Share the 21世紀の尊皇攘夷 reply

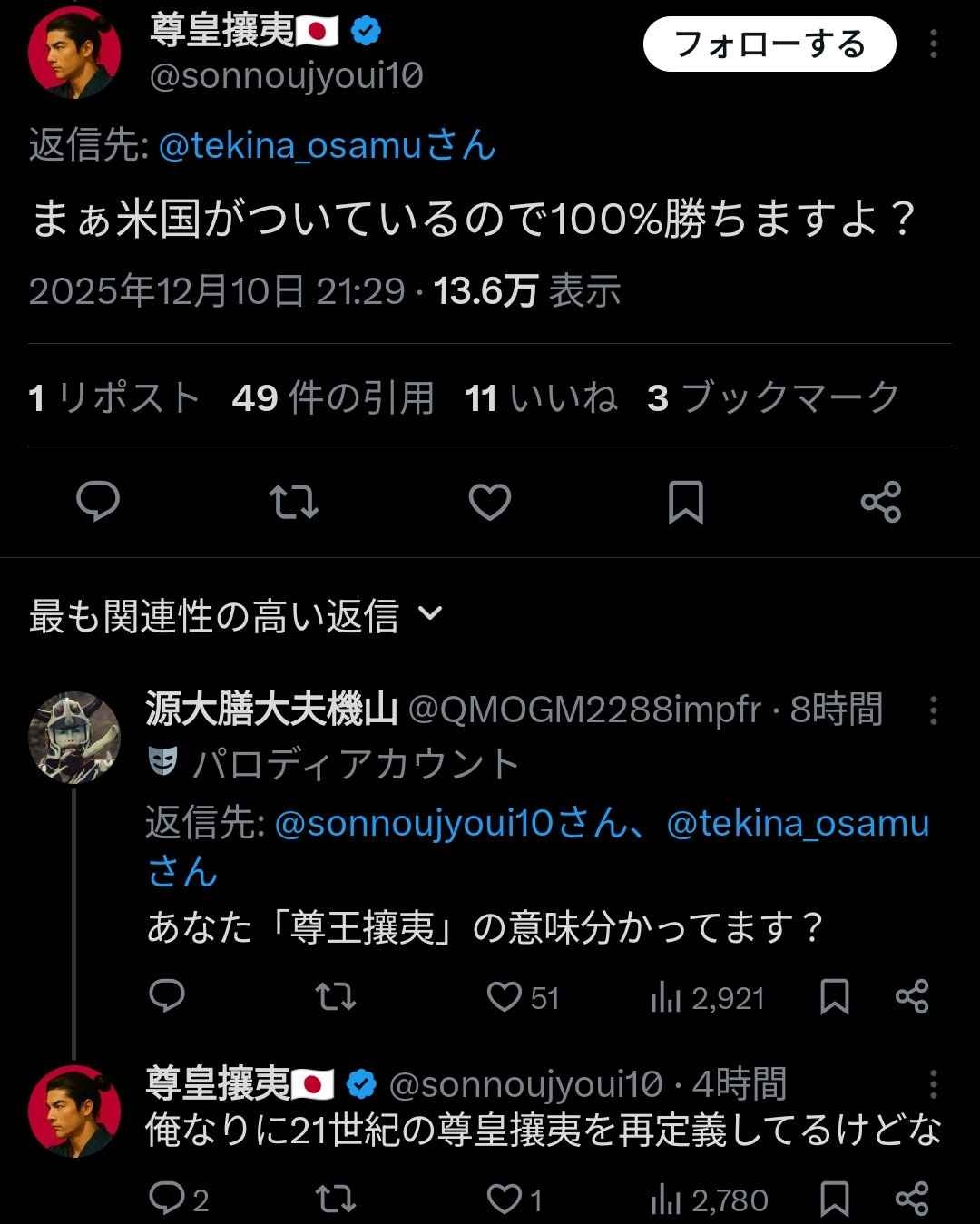911,1200
